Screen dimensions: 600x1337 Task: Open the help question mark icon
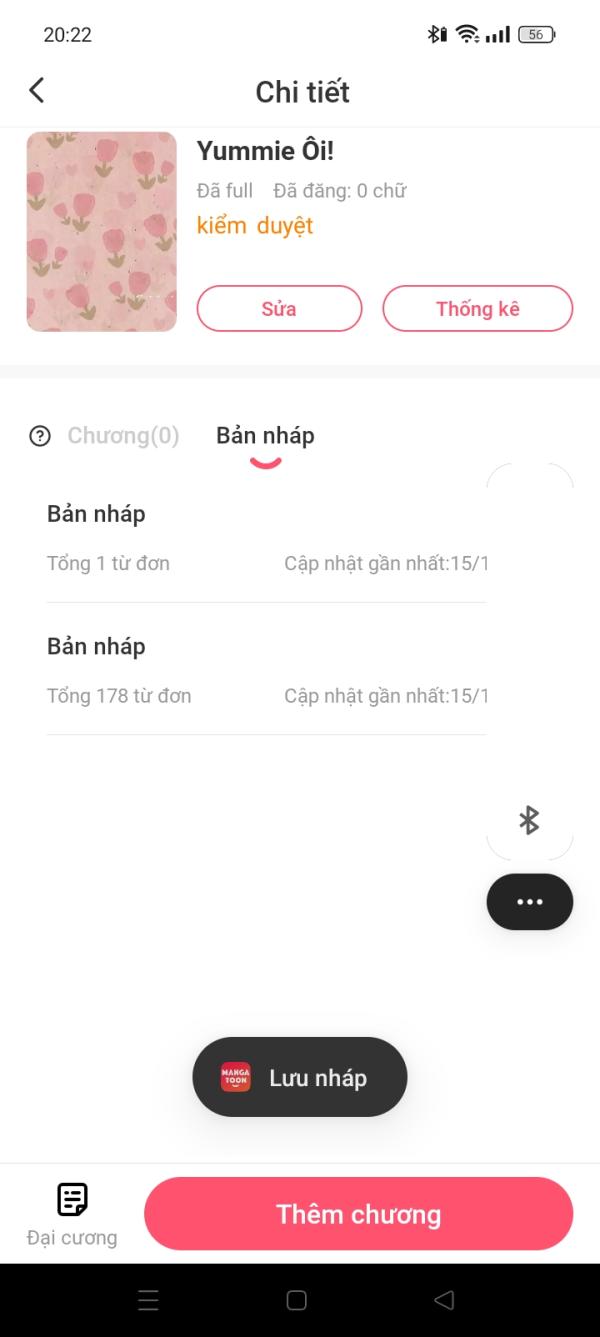[x=40, y=436]
